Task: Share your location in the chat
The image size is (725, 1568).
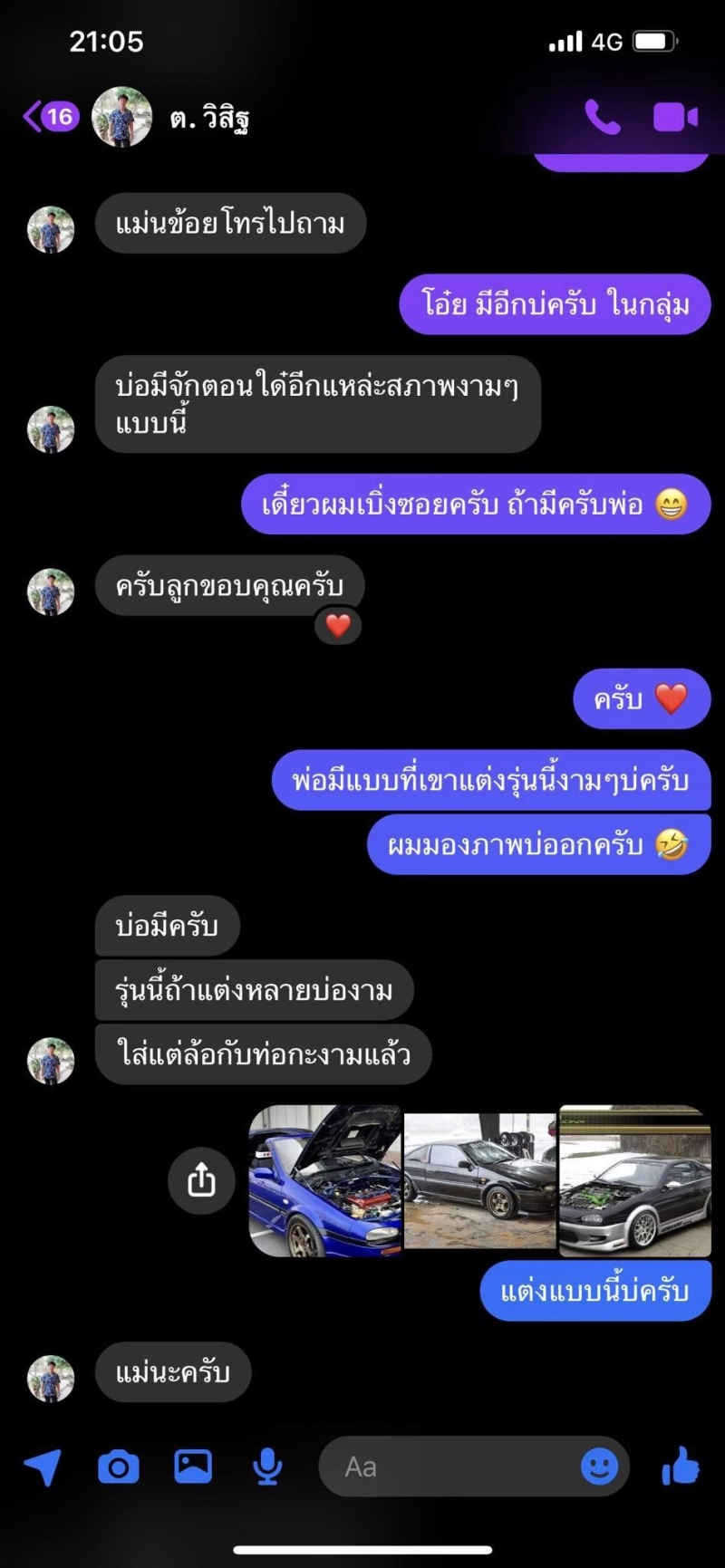Action: click(43, 1467)
